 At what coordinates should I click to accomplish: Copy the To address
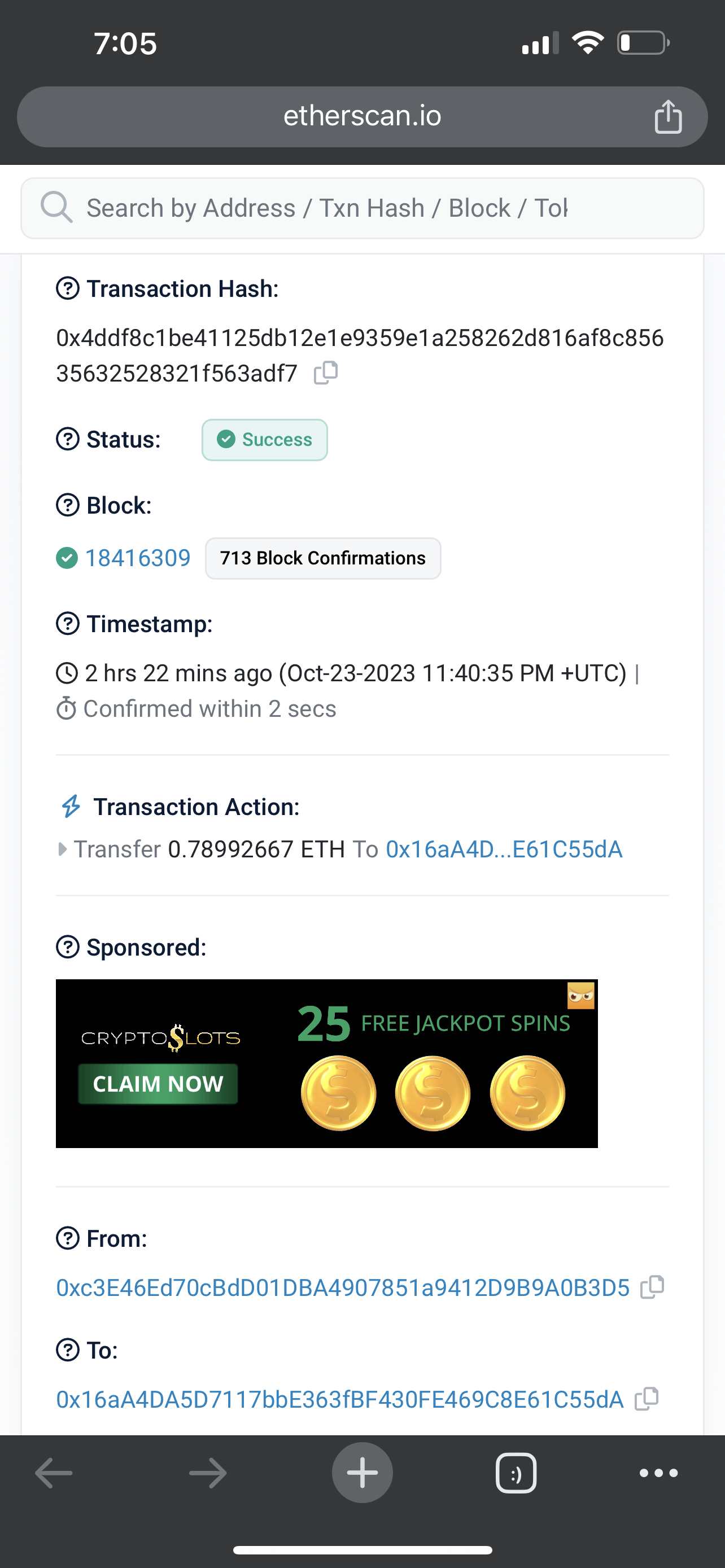coord(647,1399)
